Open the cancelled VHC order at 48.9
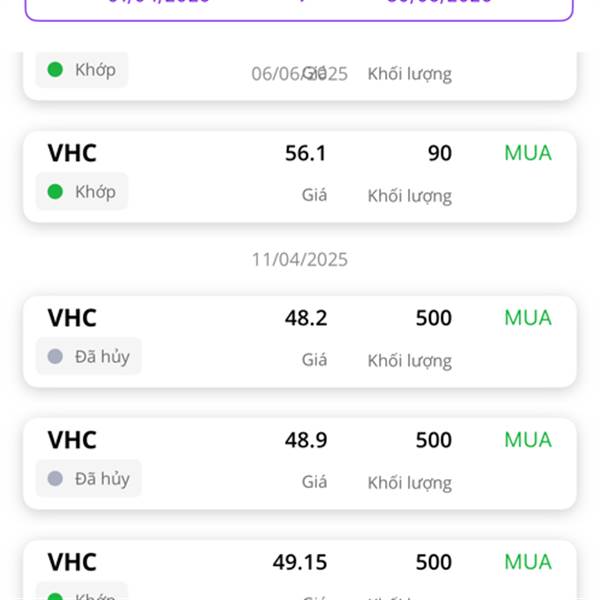This screenshot has height=600, width=600. 300,462
